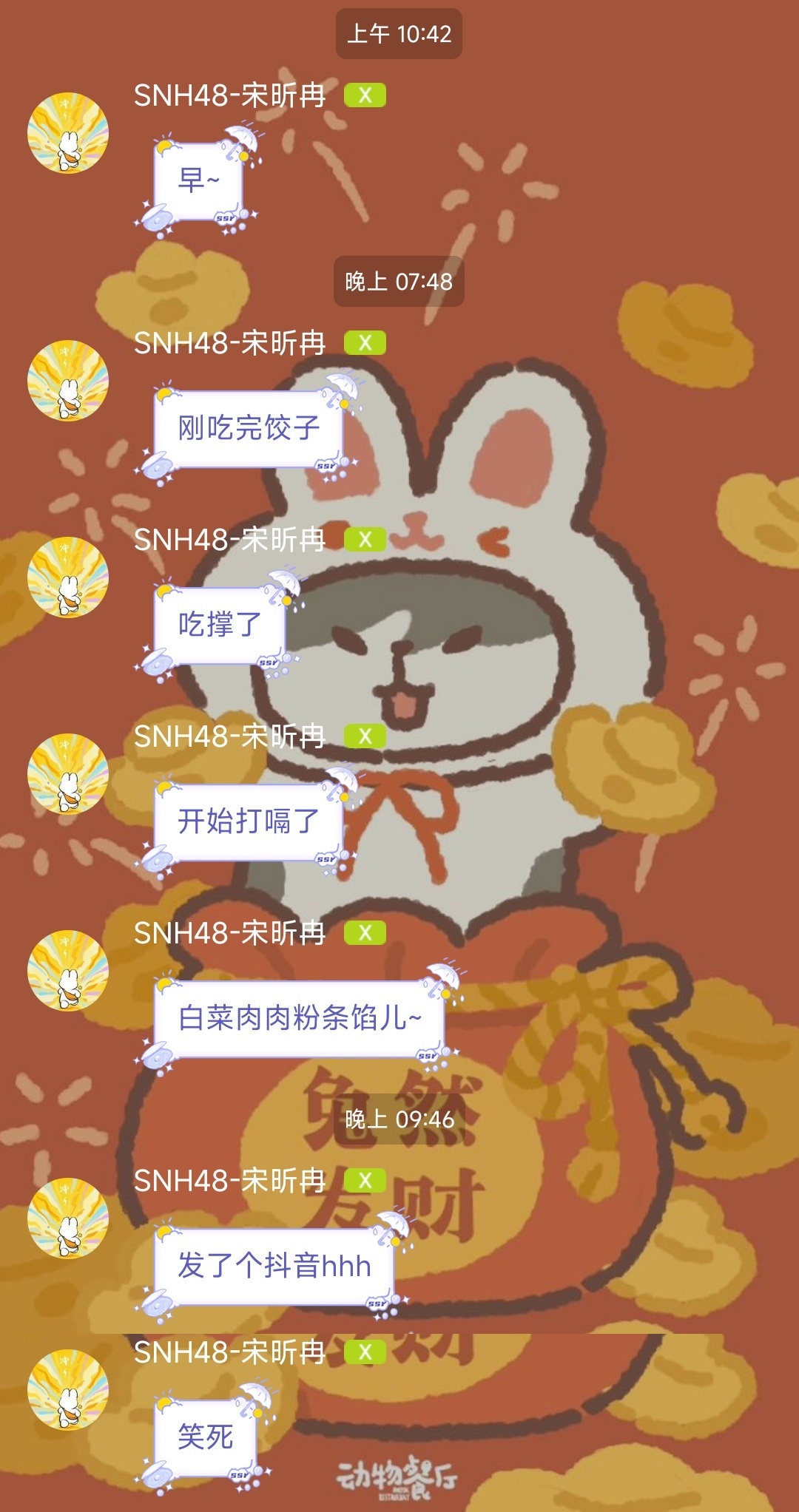Image resolution: width=799 pixels, height=1512 pixels.
Task: Tap the 刚吃完饺子 message bubble
Action: coord(249,428)
